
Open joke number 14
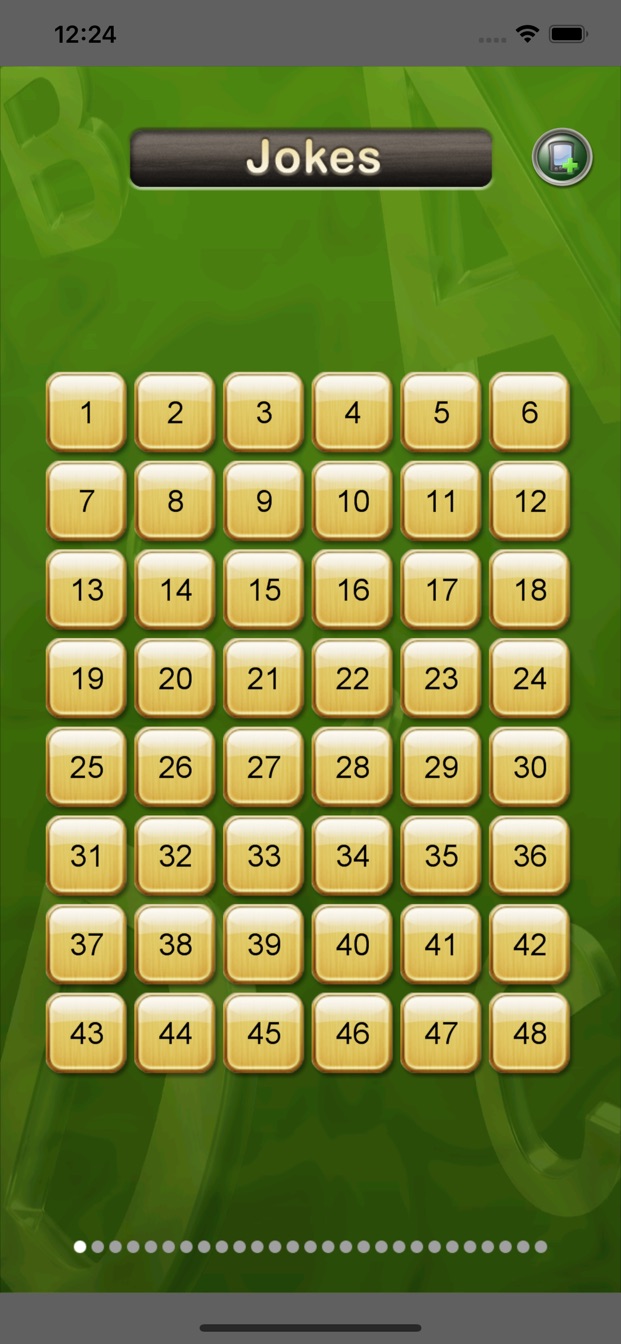[175, 590]
